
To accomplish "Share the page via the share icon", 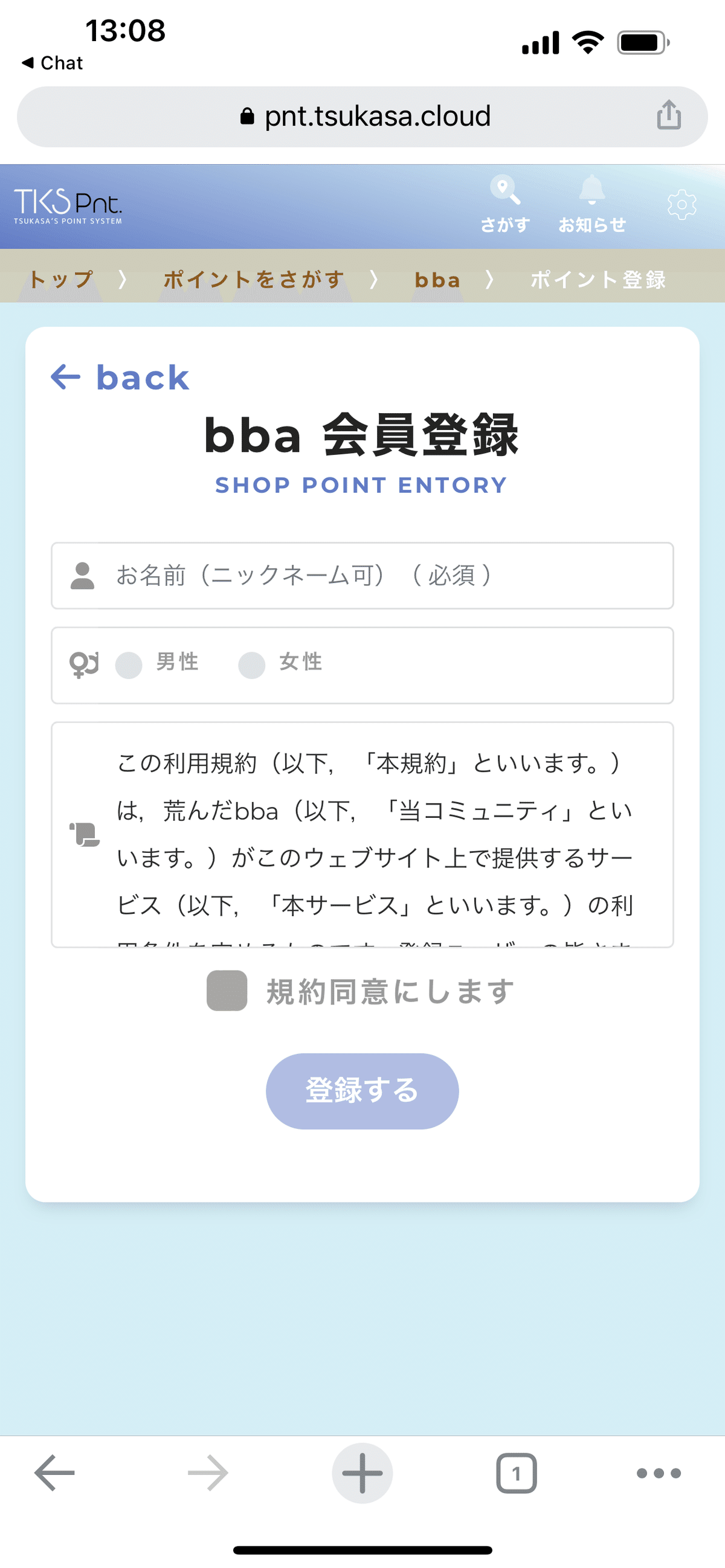I will pos(668,115).
